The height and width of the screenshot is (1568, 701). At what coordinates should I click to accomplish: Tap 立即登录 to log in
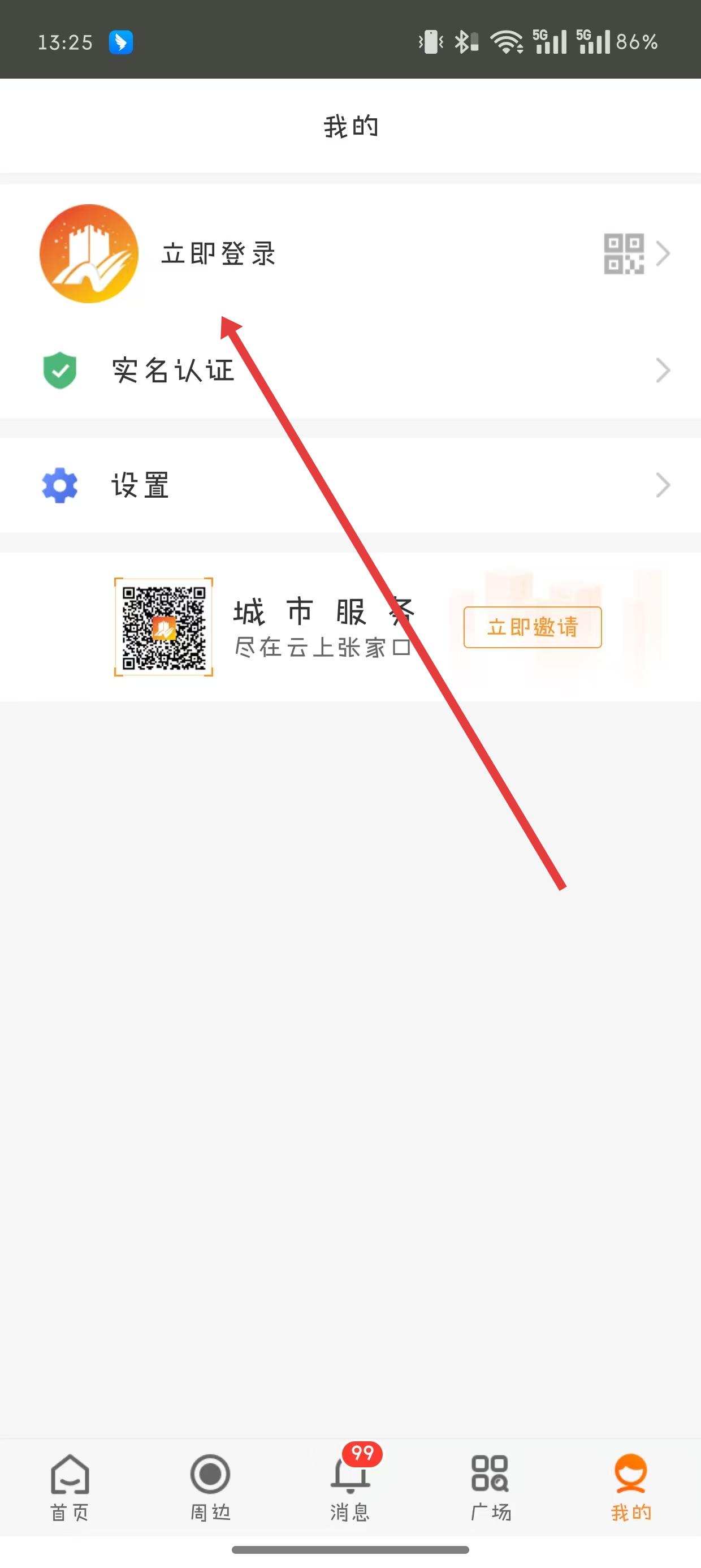(x=218, y=254)
